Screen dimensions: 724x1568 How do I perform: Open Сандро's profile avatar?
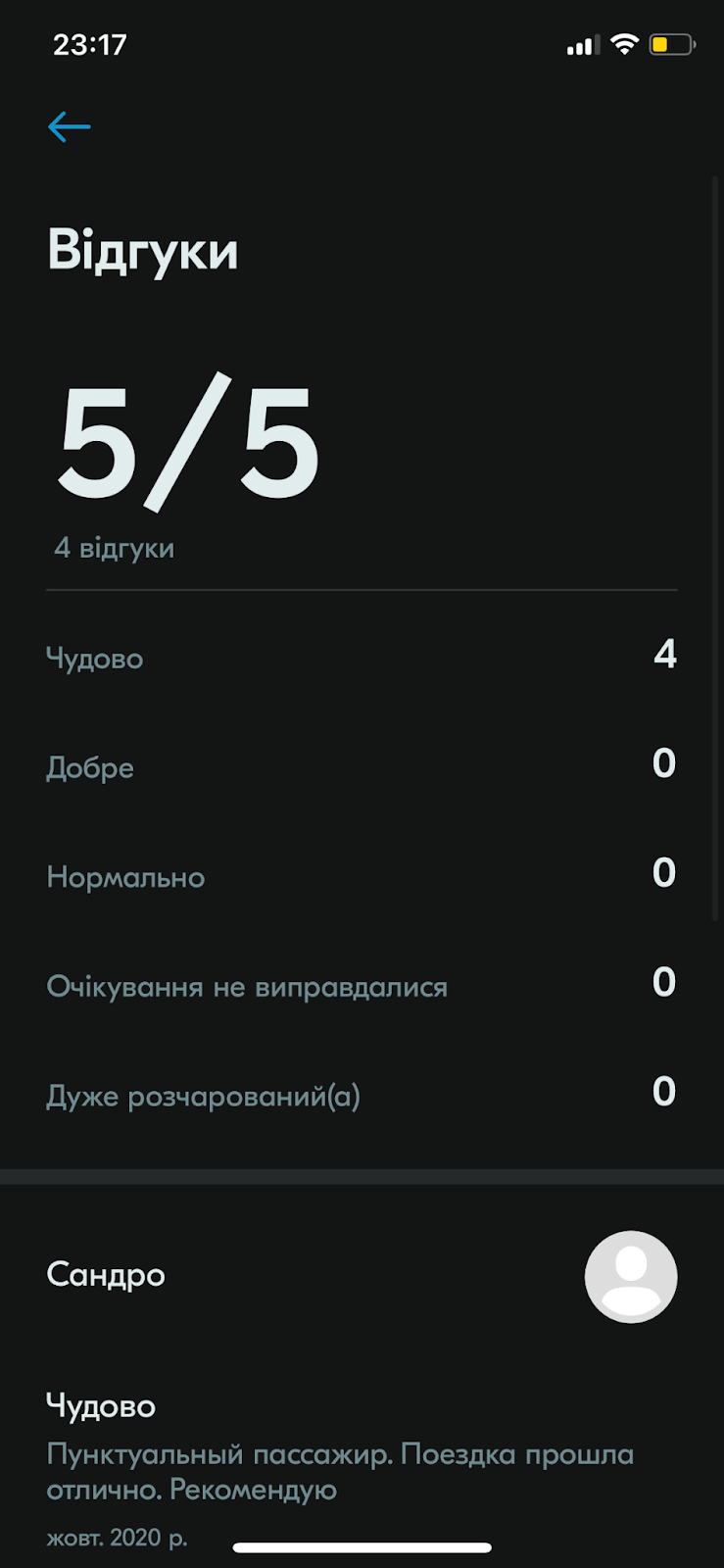click(631, 1277)
